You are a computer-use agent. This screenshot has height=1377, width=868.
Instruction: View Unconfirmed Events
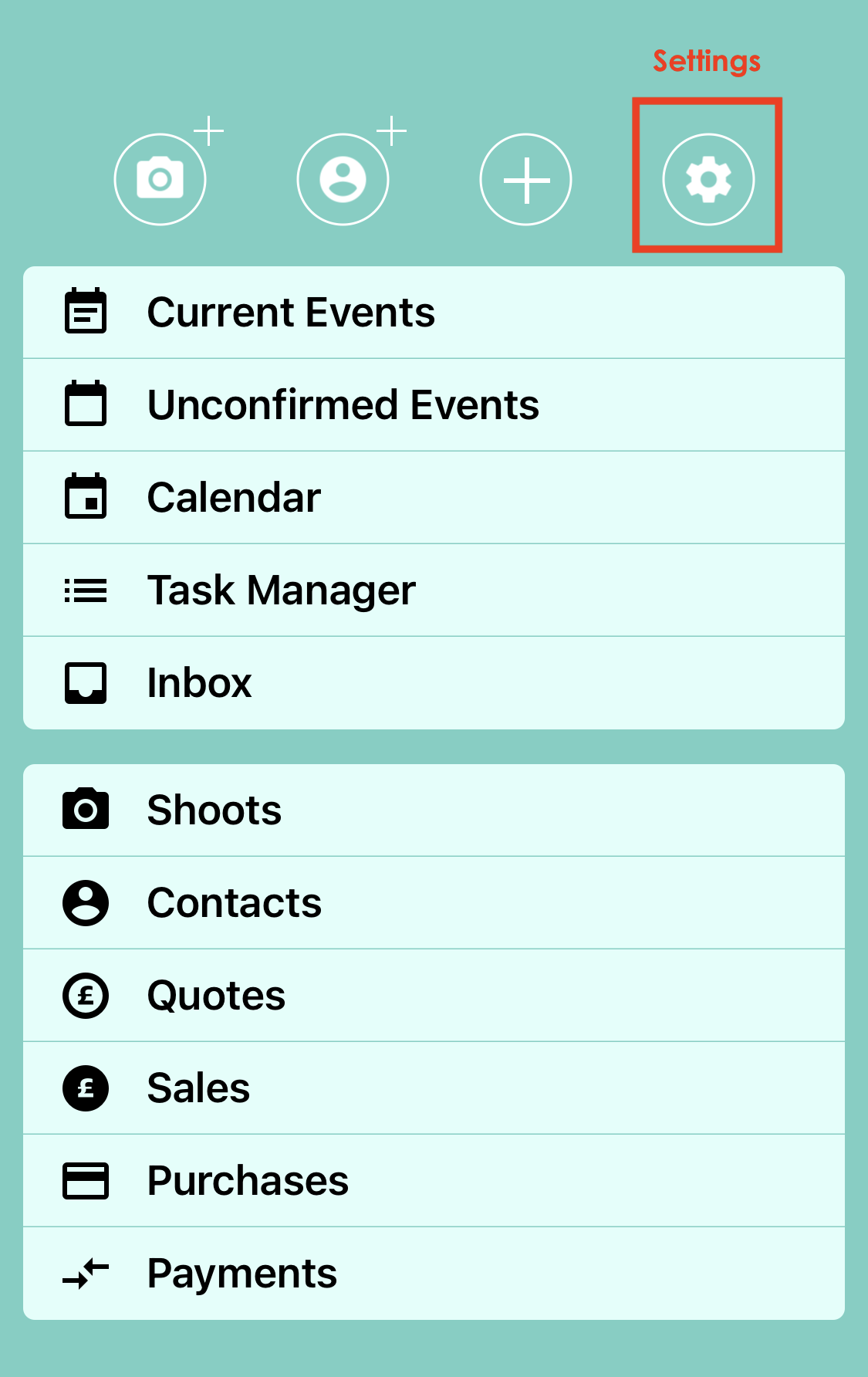pyautogui.click(x=343, y=404)
